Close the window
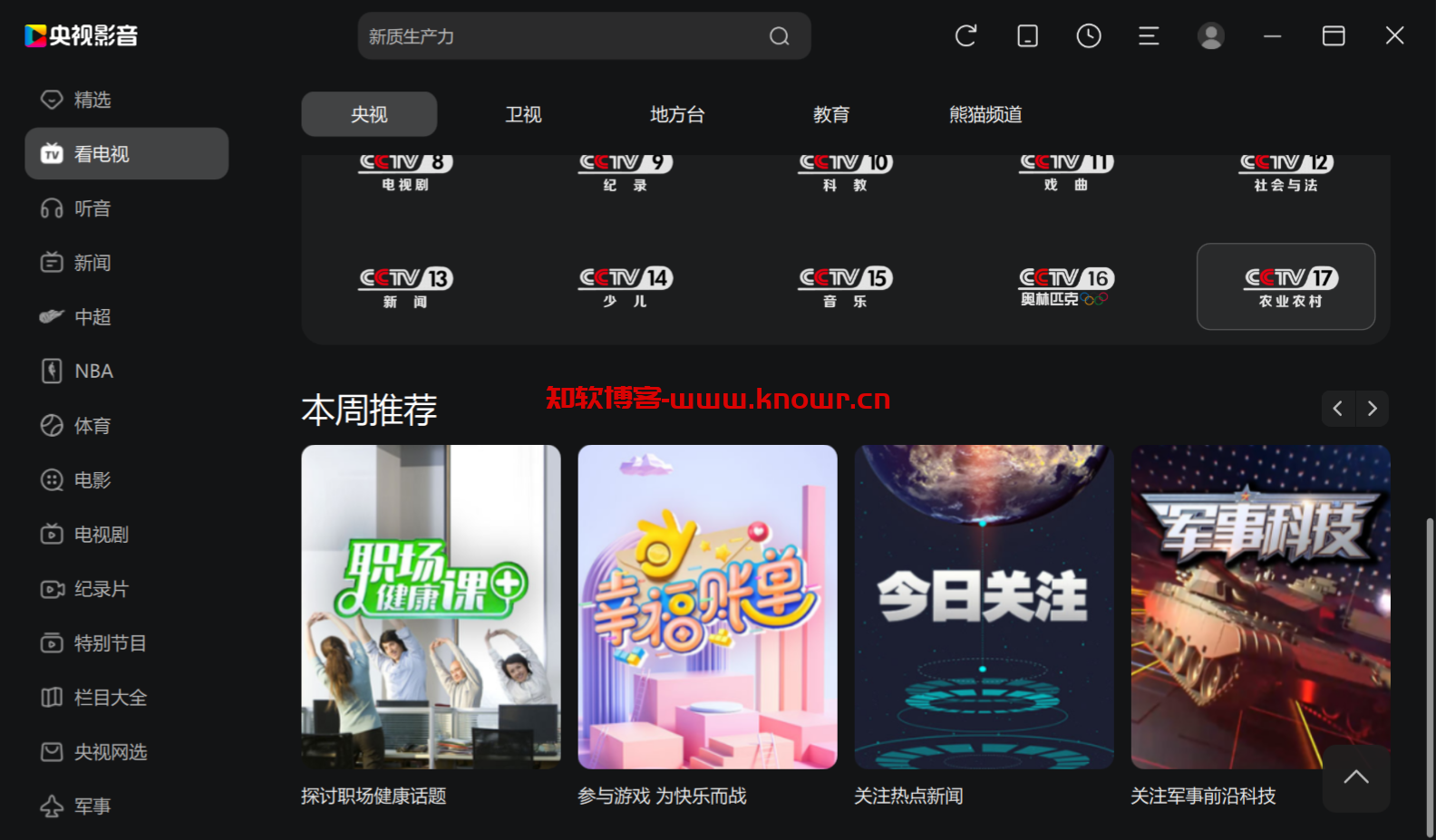Screen dimensions: 1436x840 [x=1394, y=36]
